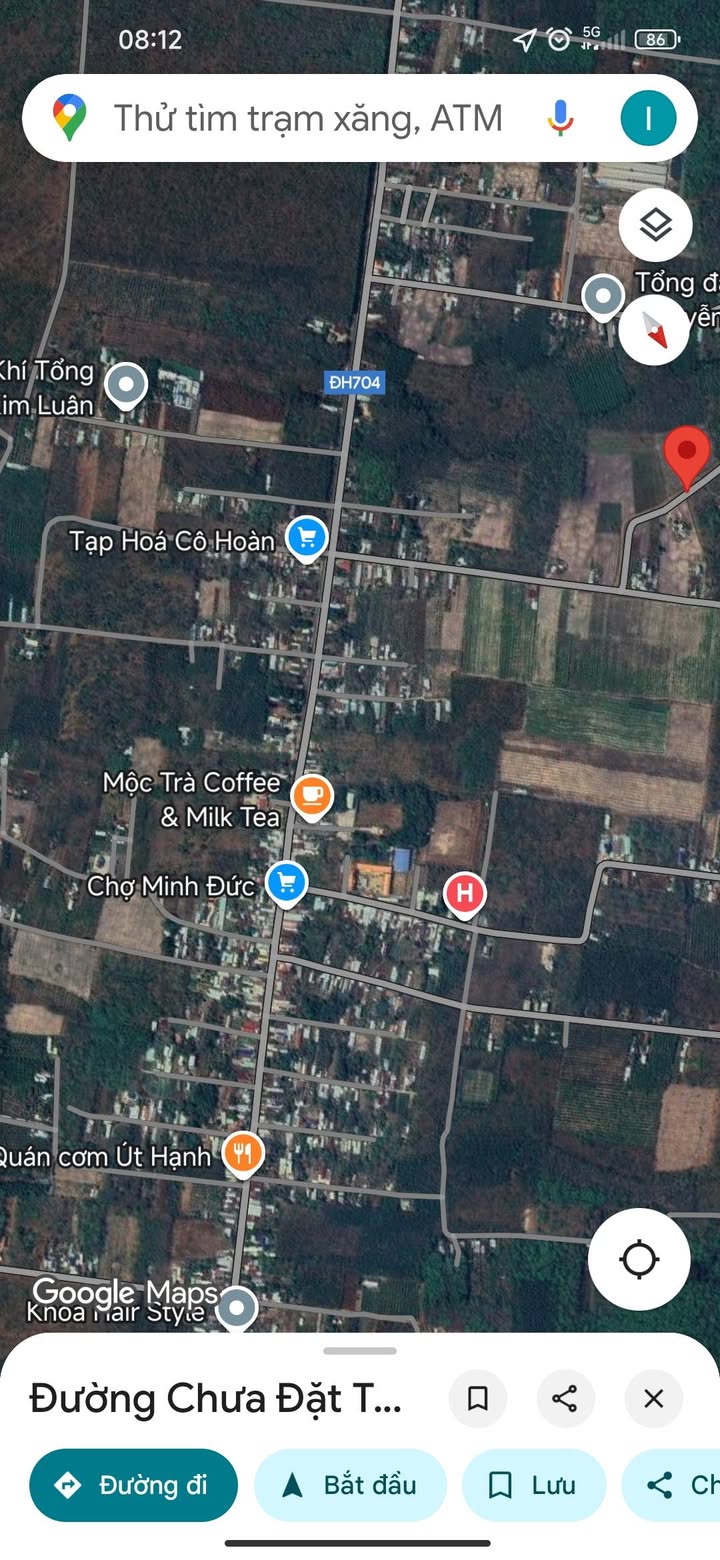Open the hospital marker on the map
The image size is (720, 1560).
pos(465,892)
